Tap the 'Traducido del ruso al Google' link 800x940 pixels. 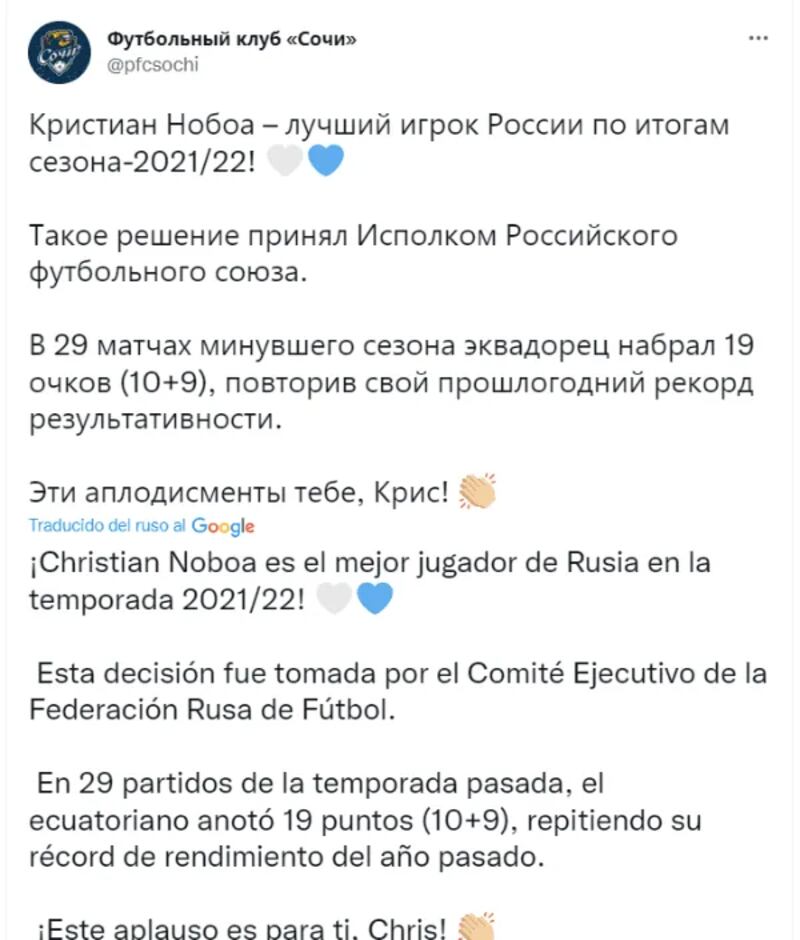point(141,525)
